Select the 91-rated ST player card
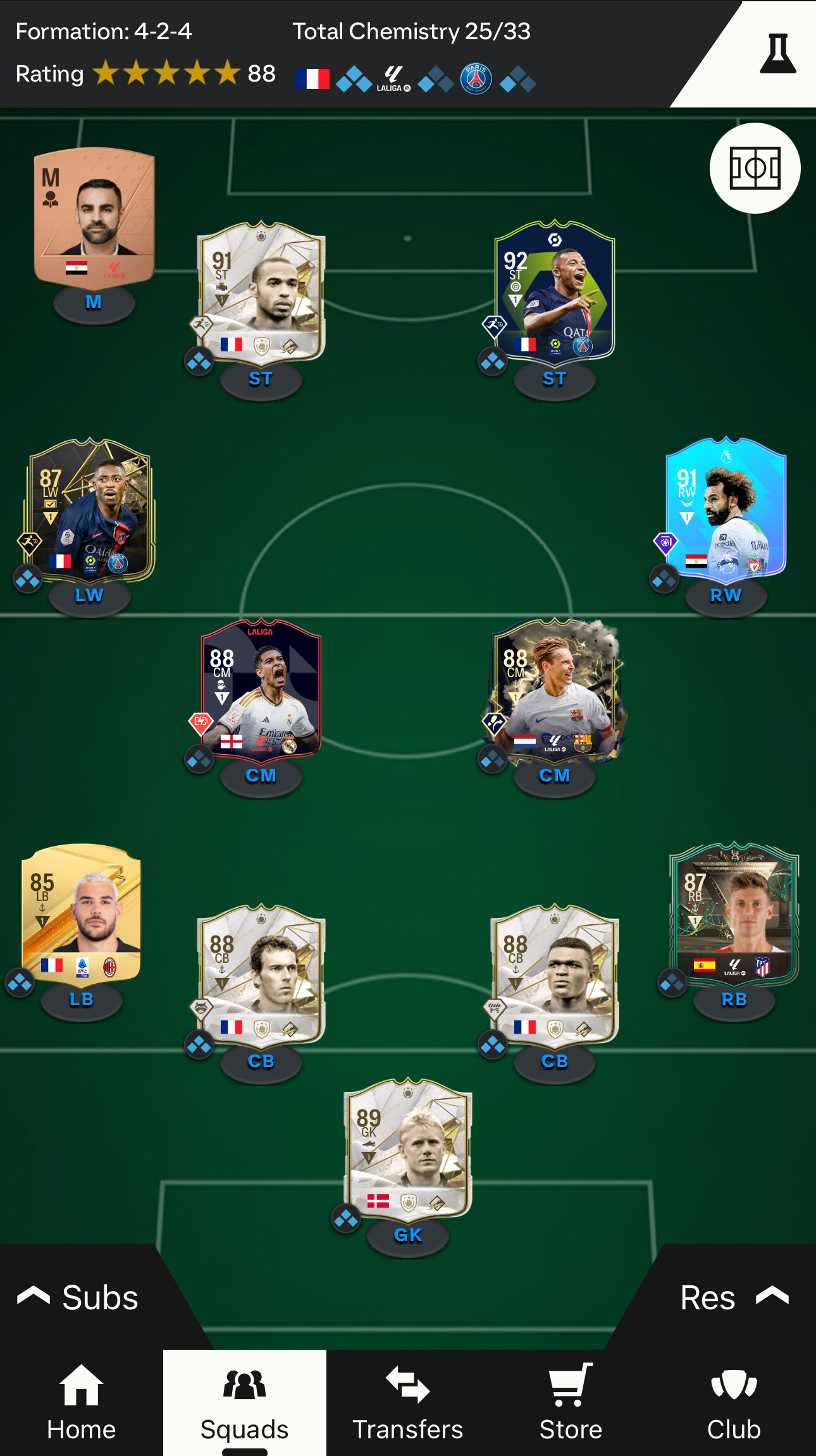Image resolution: width=816 pixels, height=1456 pixels. pos(261,291)
